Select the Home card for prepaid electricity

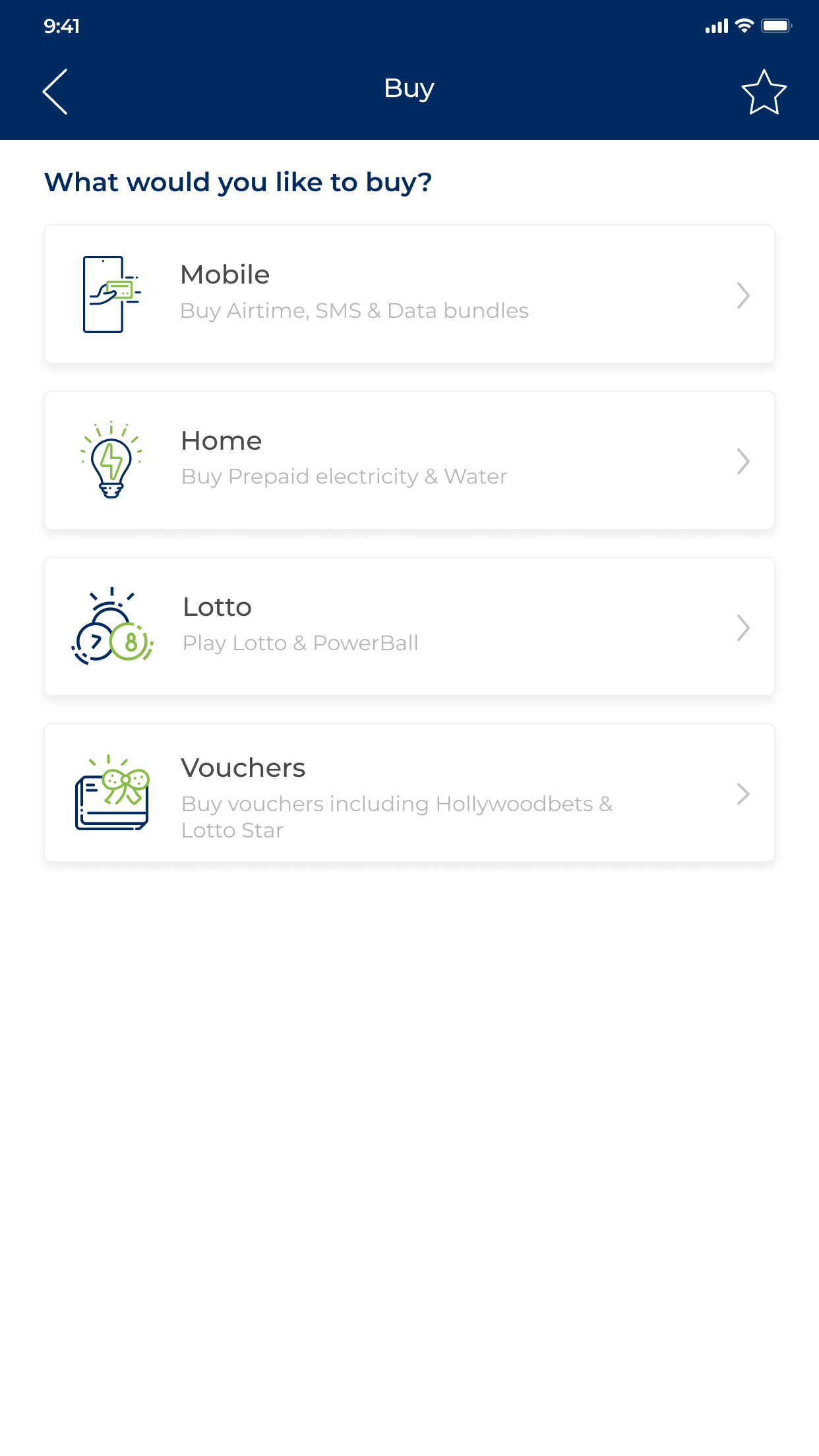pyautogui.click(x=409, y=460)
